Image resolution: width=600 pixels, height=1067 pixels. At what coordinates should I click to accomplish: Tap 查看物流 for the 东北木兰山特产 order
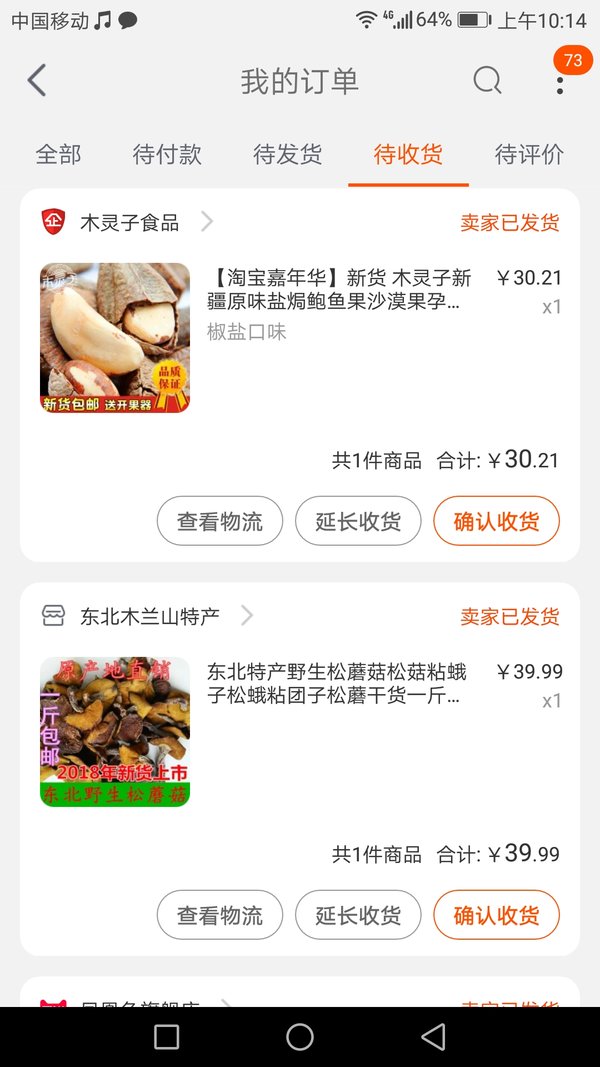coord(220,915)
